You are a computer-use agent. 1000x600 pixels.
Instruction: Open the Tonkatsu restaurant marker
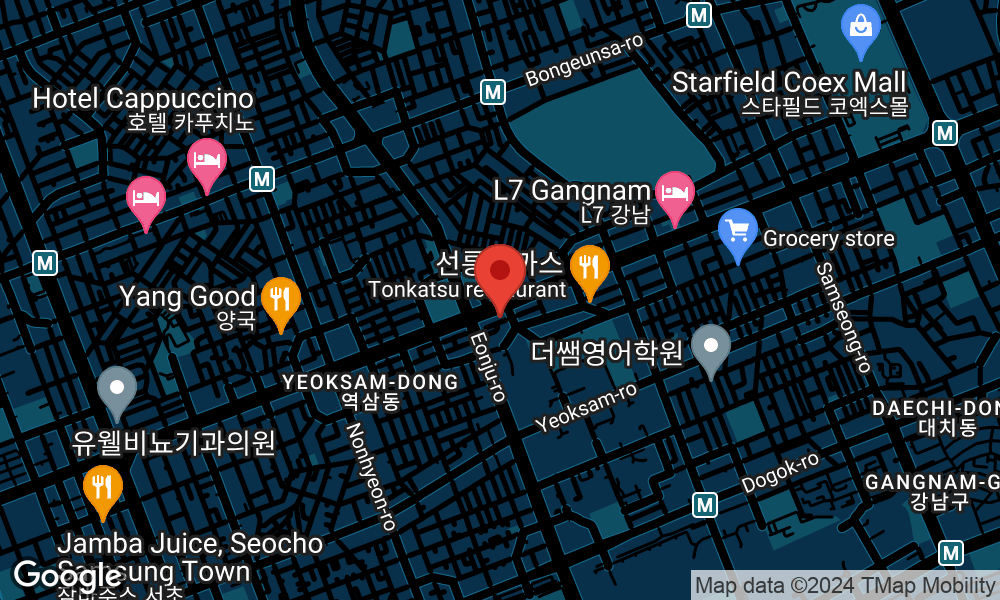click(590, 268)
